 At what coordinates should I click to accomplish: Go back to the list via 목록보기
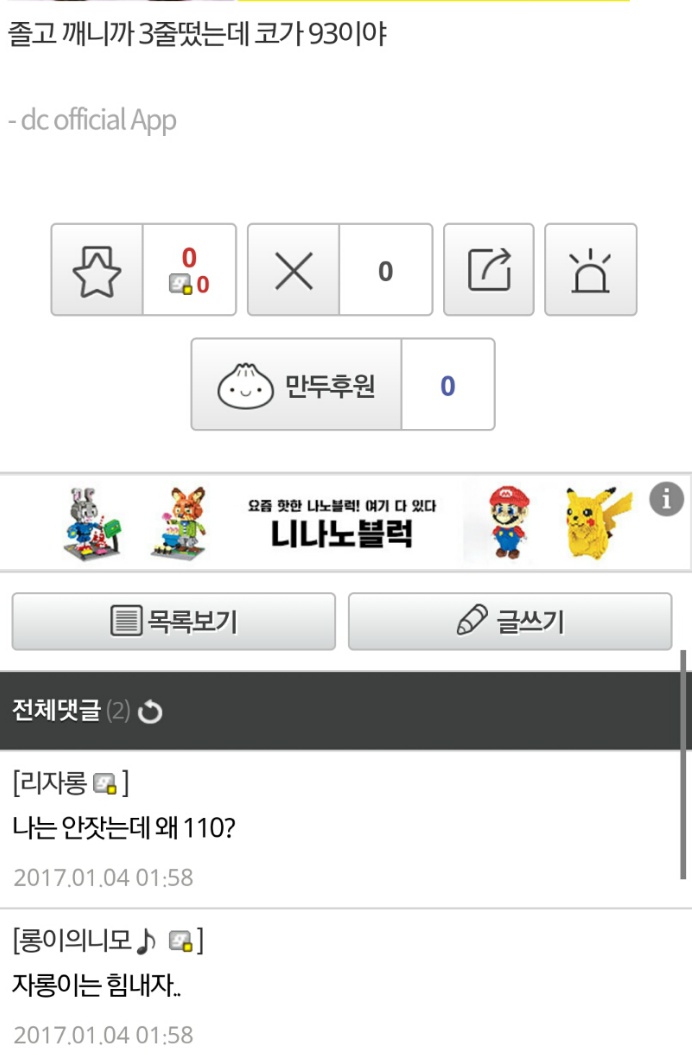click(x=174, y=621)
